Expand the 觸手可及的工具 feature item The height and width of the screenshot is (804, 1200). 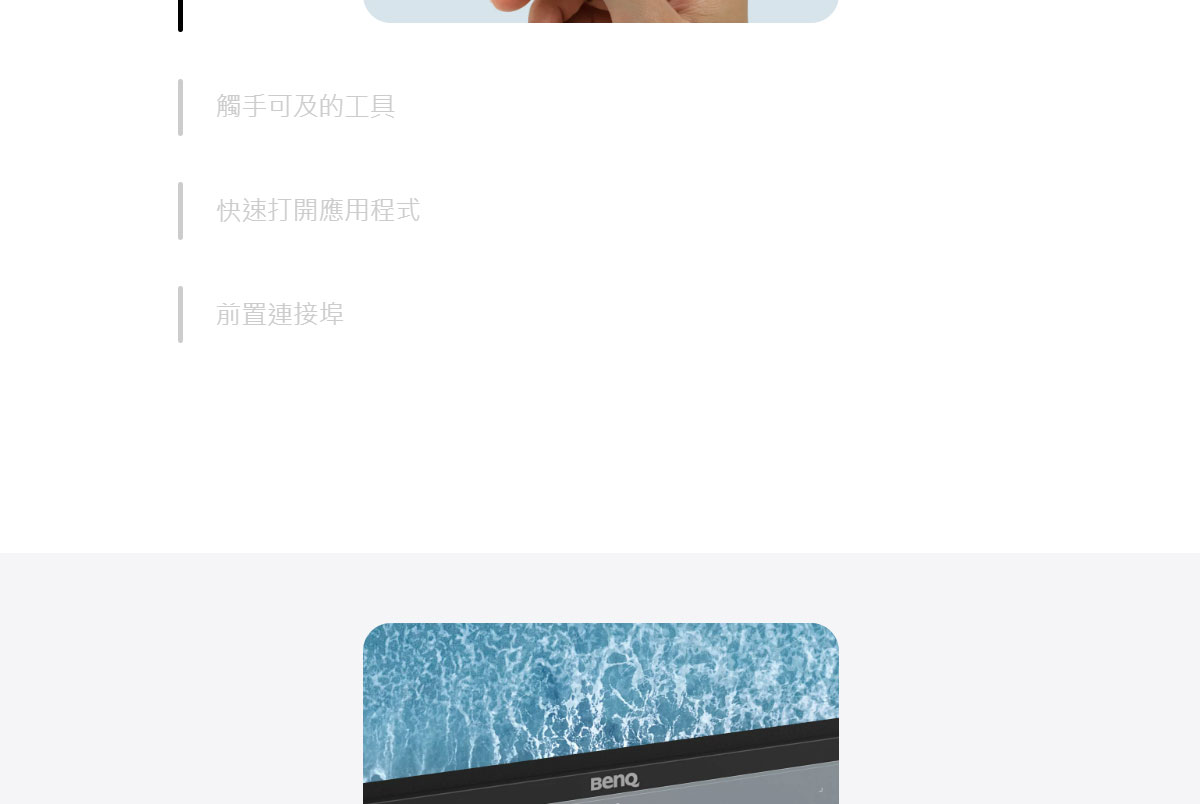[306, 106]
